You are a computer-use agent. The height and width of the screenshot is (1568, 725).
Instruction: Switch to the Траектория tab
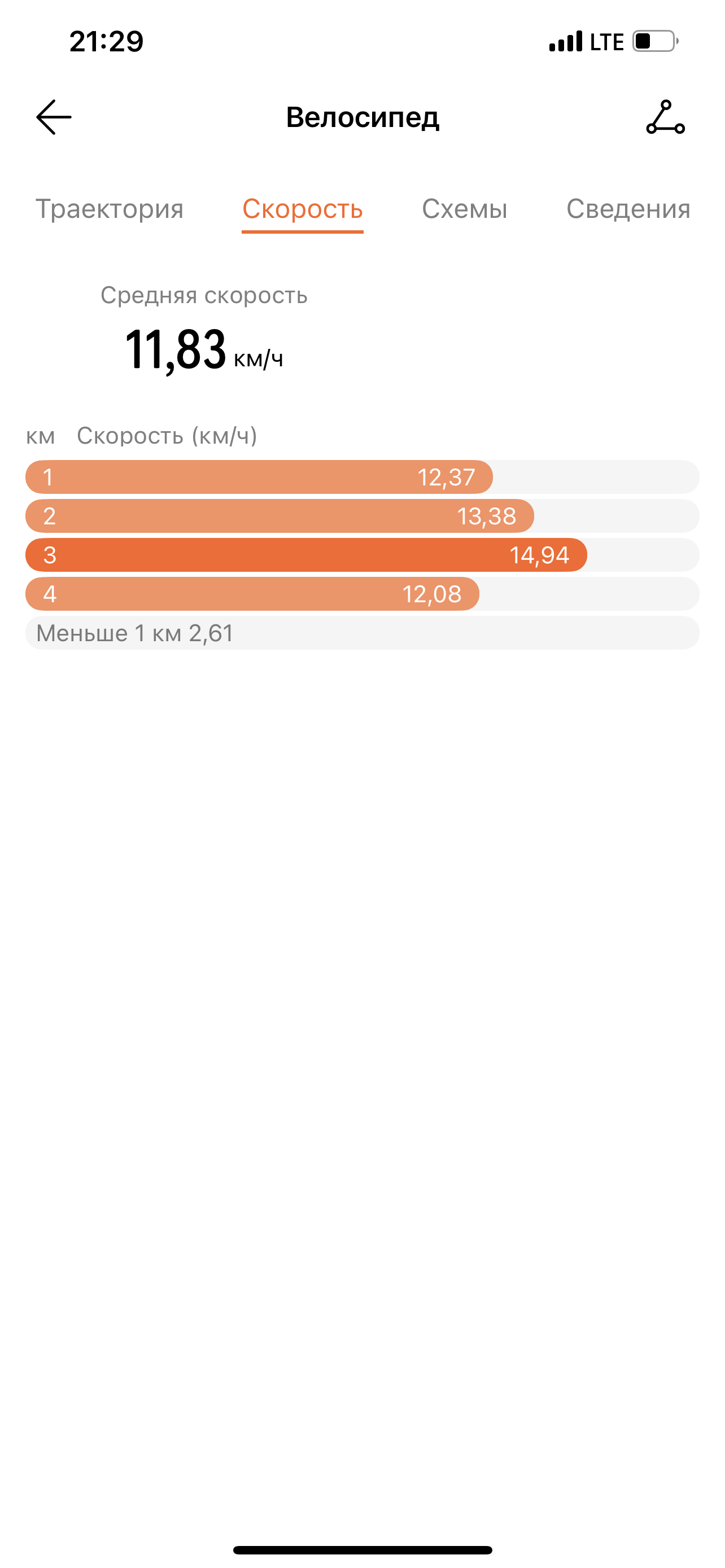(x=110, y=209)
